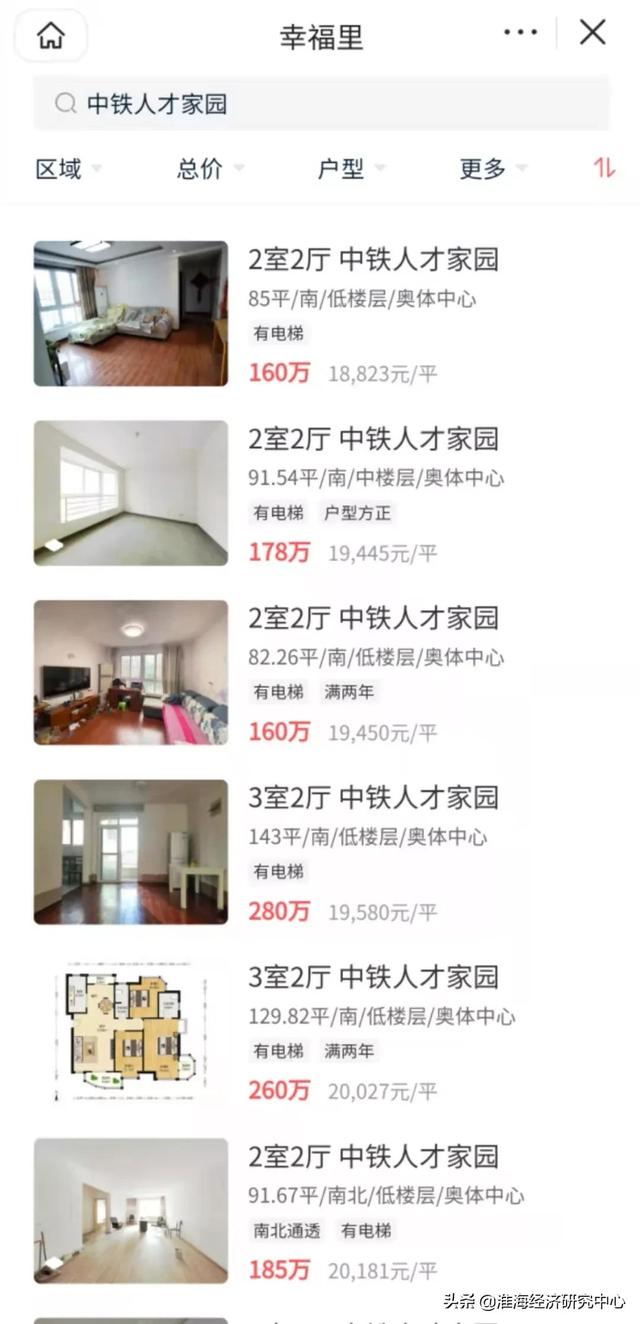Tap the 中铁人才家园 search box
This screenshot has width=640, height=1324.
320,103
